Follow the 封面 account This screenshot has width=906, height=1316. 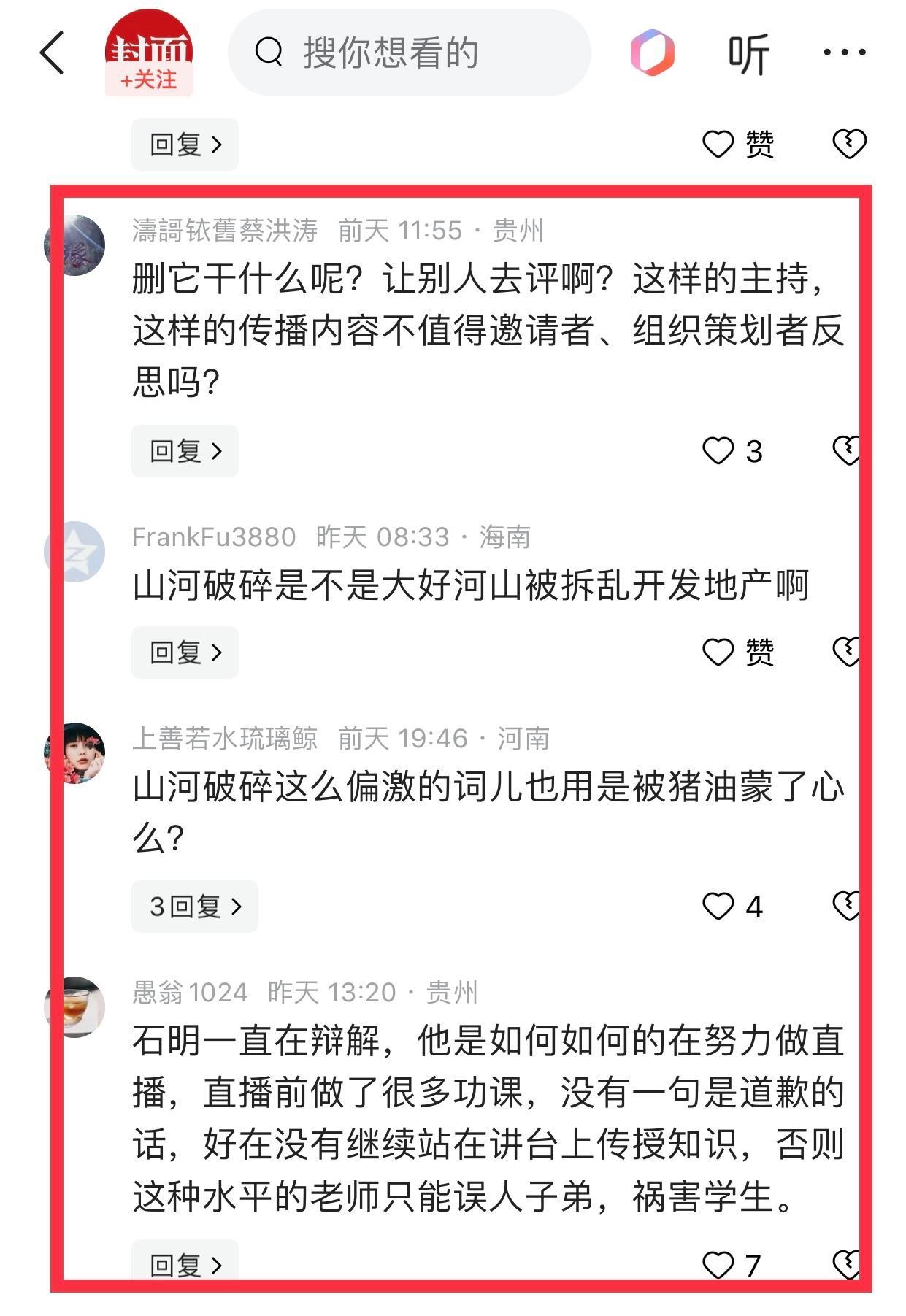[x=148, y=80]
